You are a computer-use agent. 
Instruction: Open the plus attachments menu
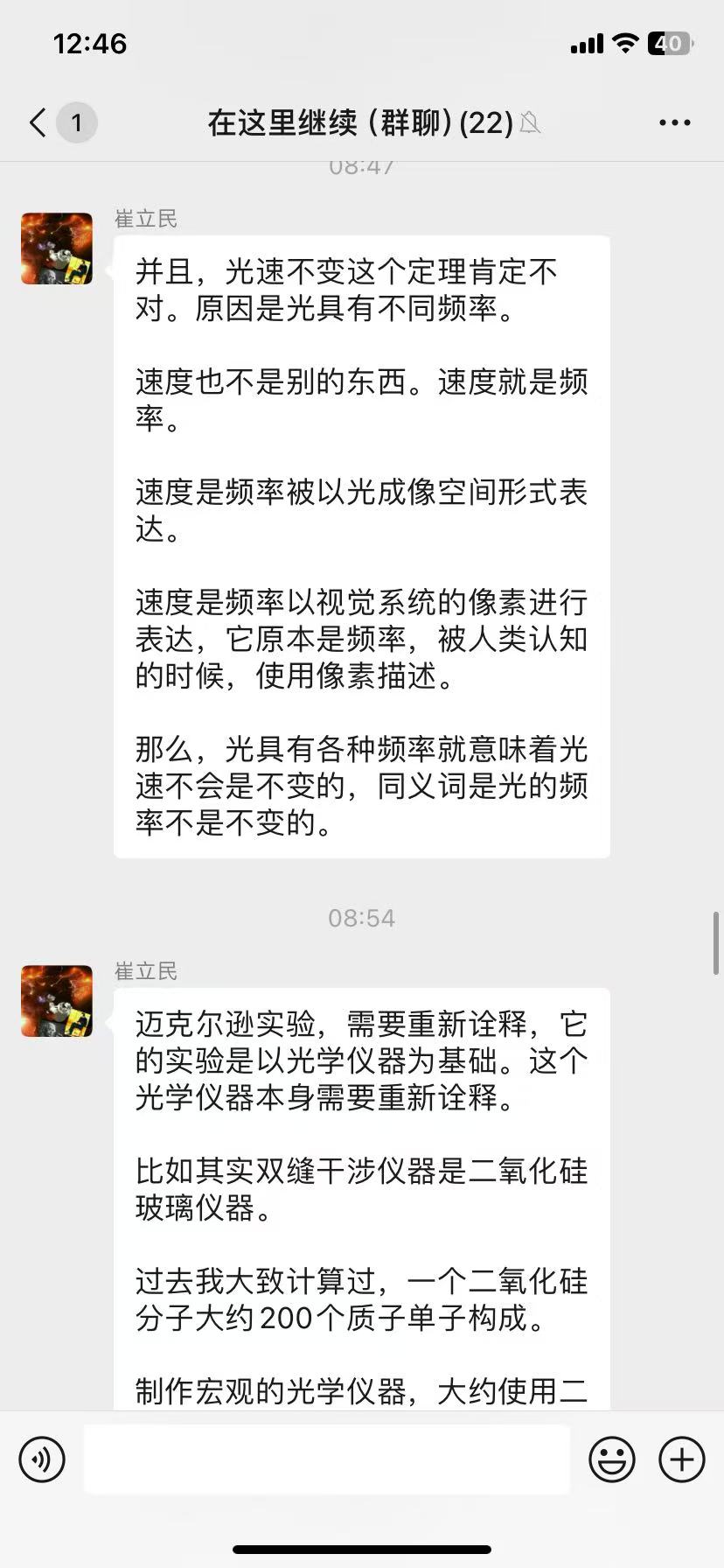click(x=681, y=1459)
